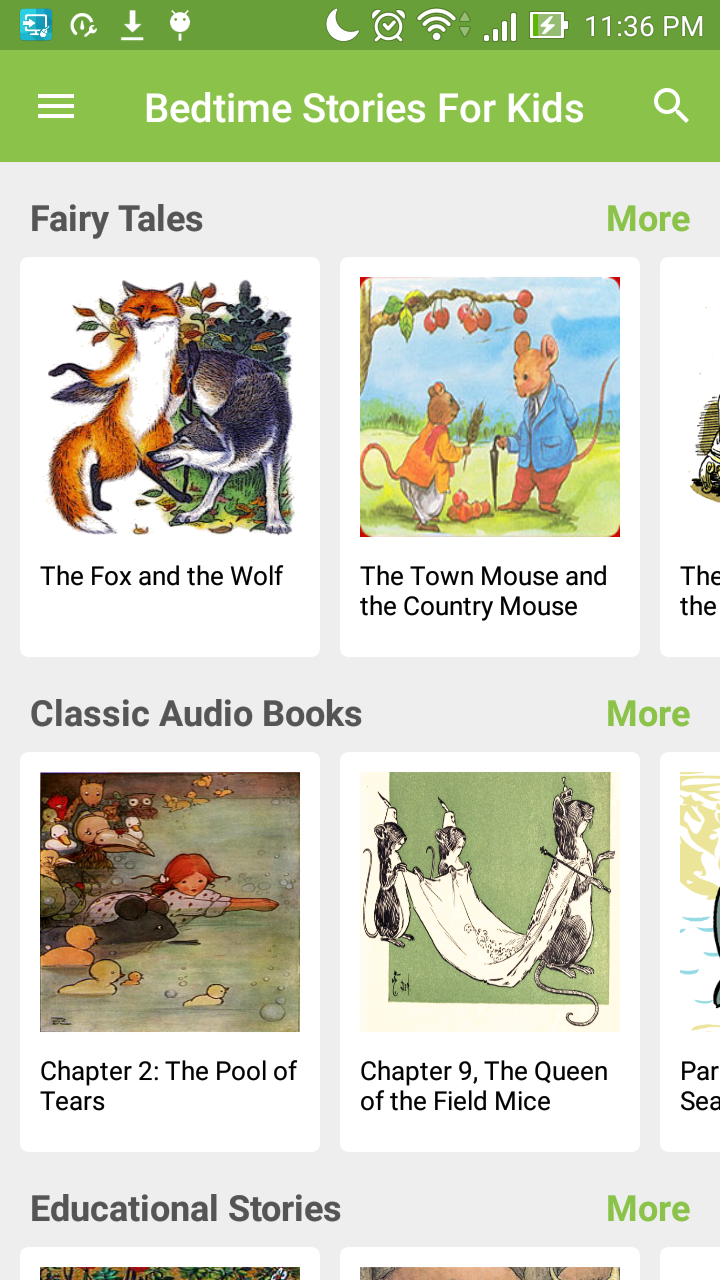Tap the Fairy Tales section heading
The width and height of the screenshot is (720, 1280).
[116, 218]
